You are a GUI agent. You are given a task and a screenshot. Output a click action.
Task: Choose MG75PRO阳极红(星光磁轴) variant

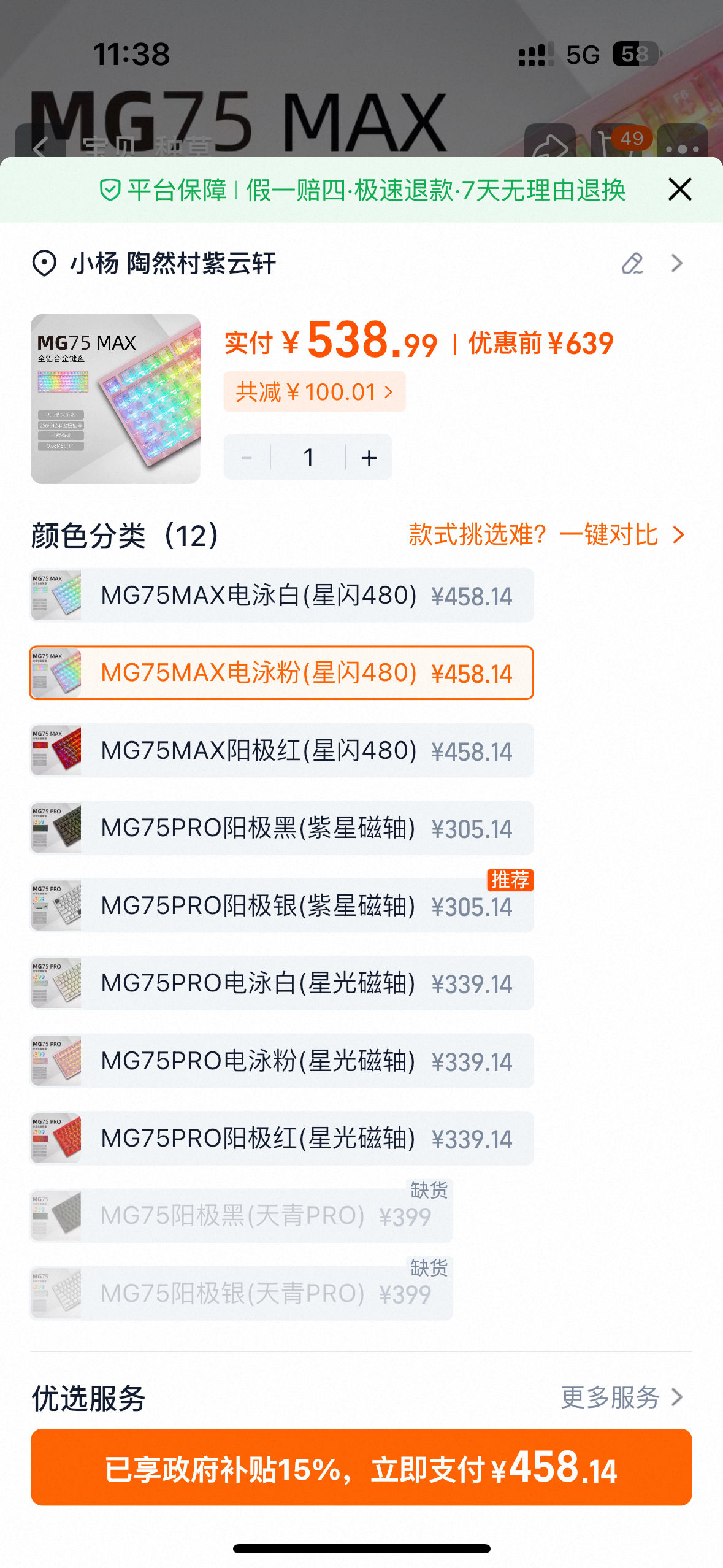[x=281, y=1139]
